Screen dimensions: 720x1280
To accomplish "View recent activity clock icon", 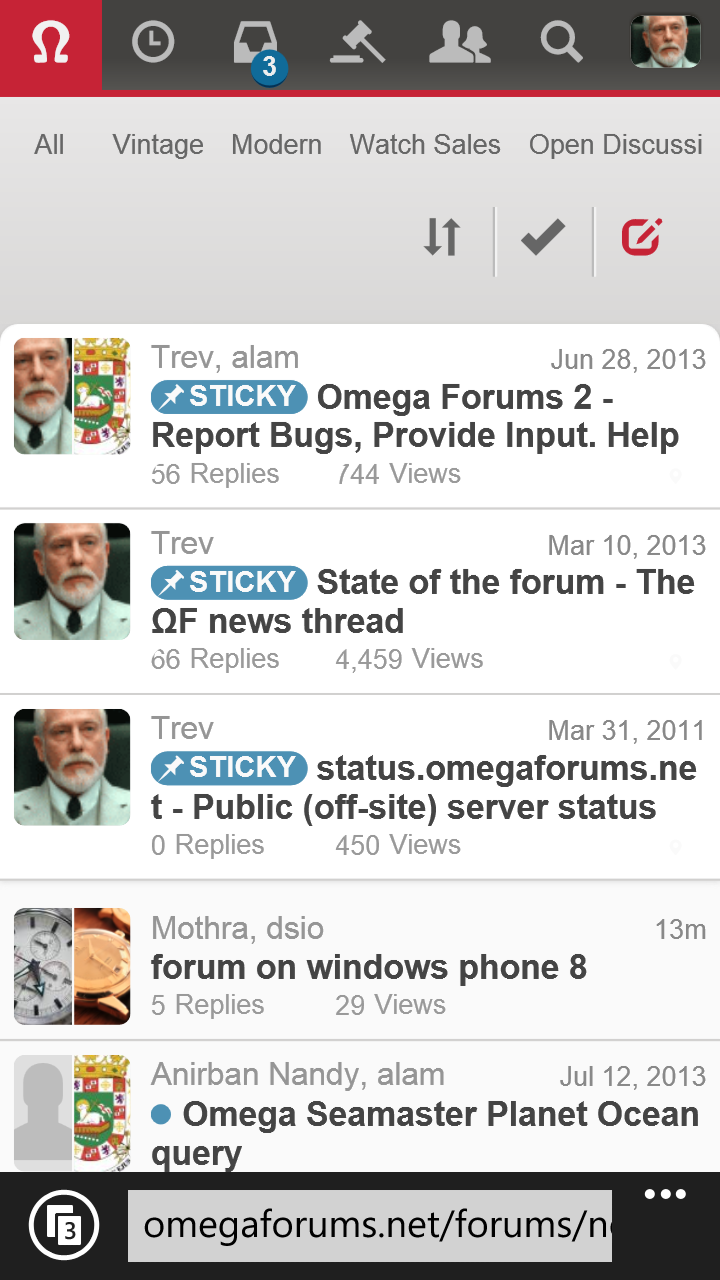I will (x=153, y=43).
